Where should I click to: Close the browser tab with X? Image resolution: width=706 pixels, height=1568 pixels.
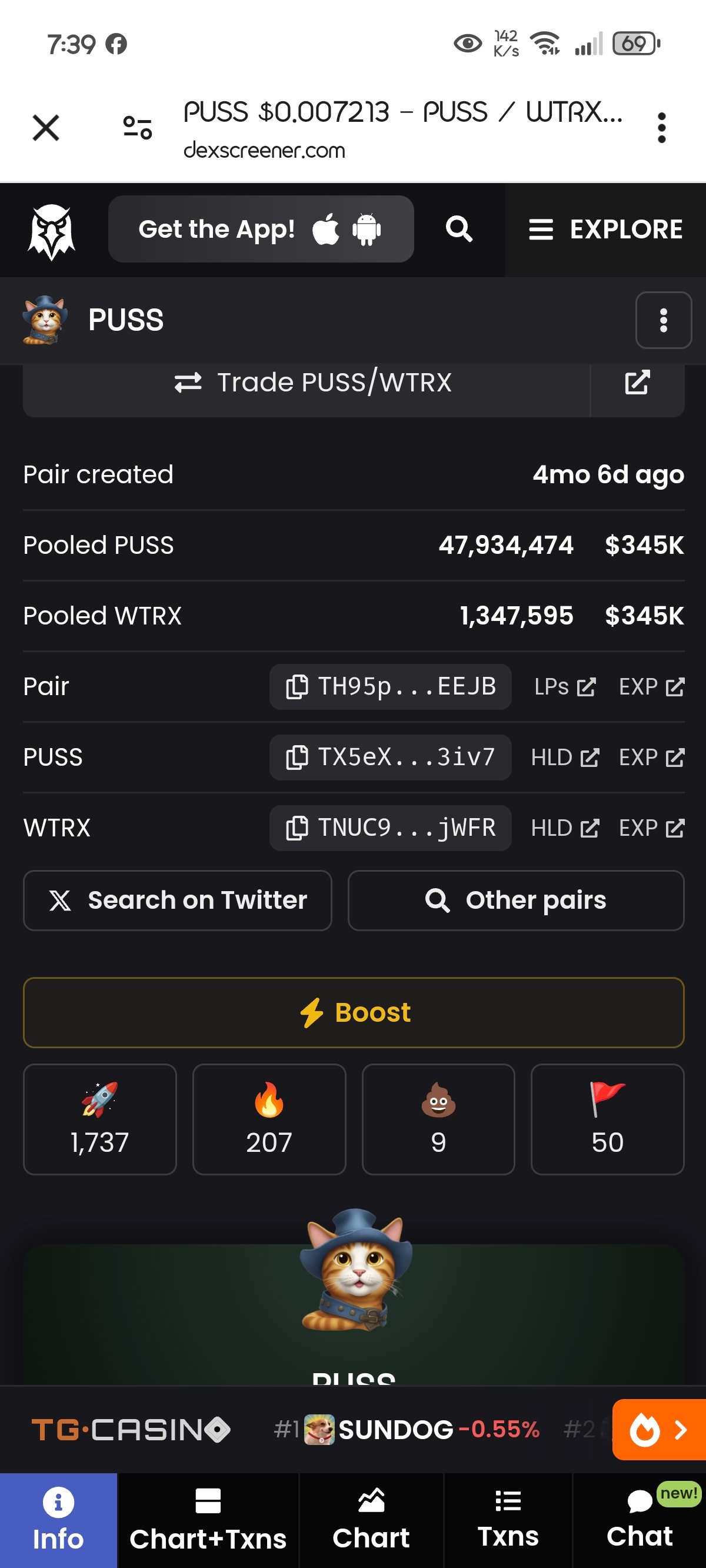click(46, 128)
